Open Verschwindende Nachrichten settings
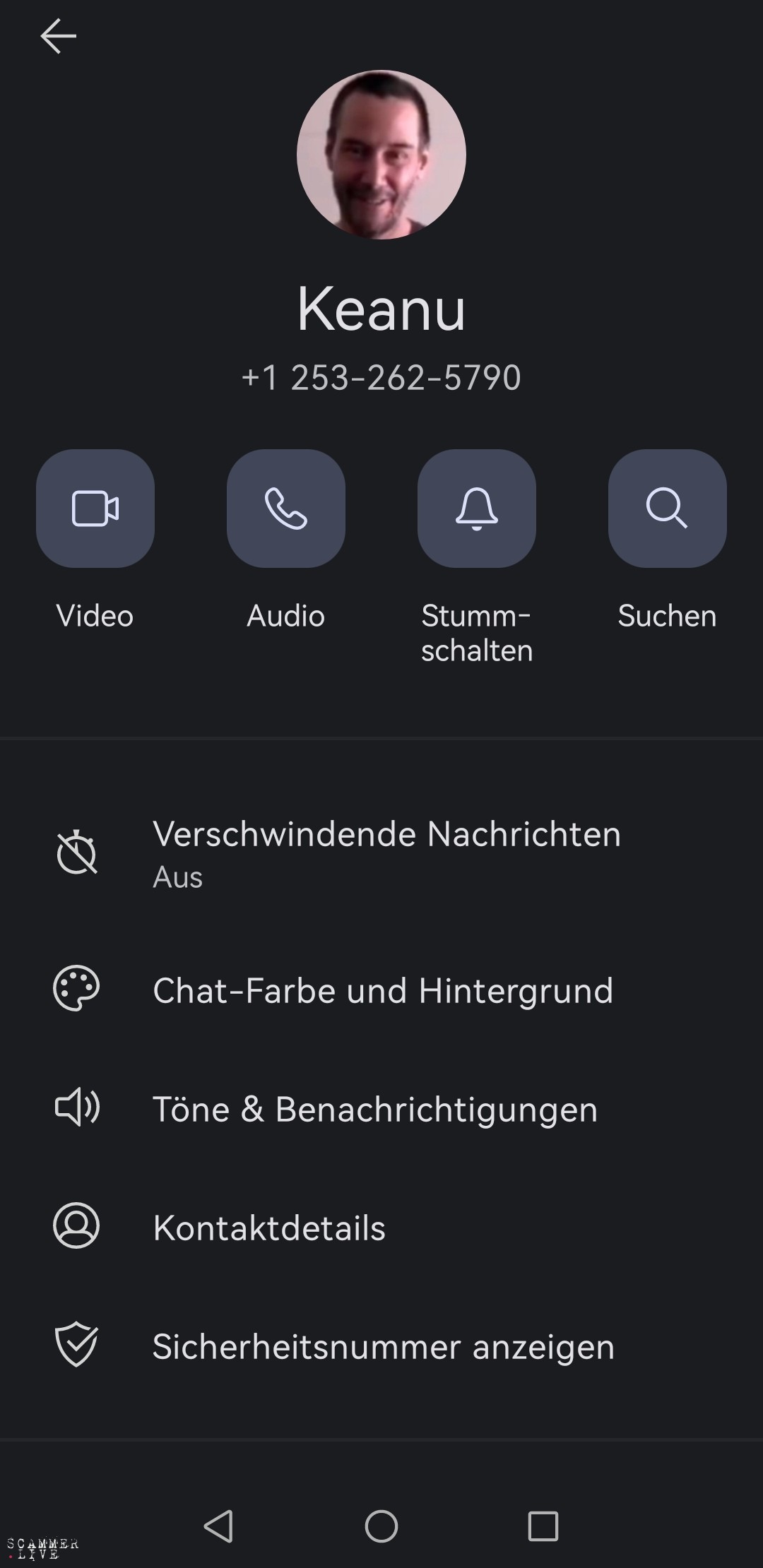 point(386,853)
